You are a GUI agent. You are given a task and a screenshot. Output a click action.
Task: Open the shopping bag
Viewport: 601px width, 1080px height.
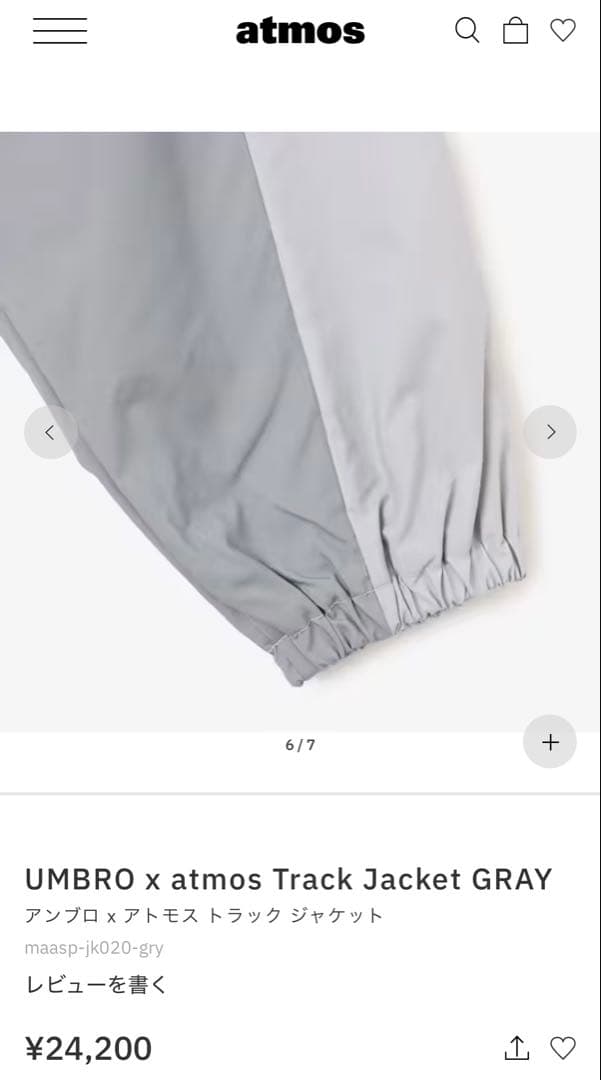(515, 31)
